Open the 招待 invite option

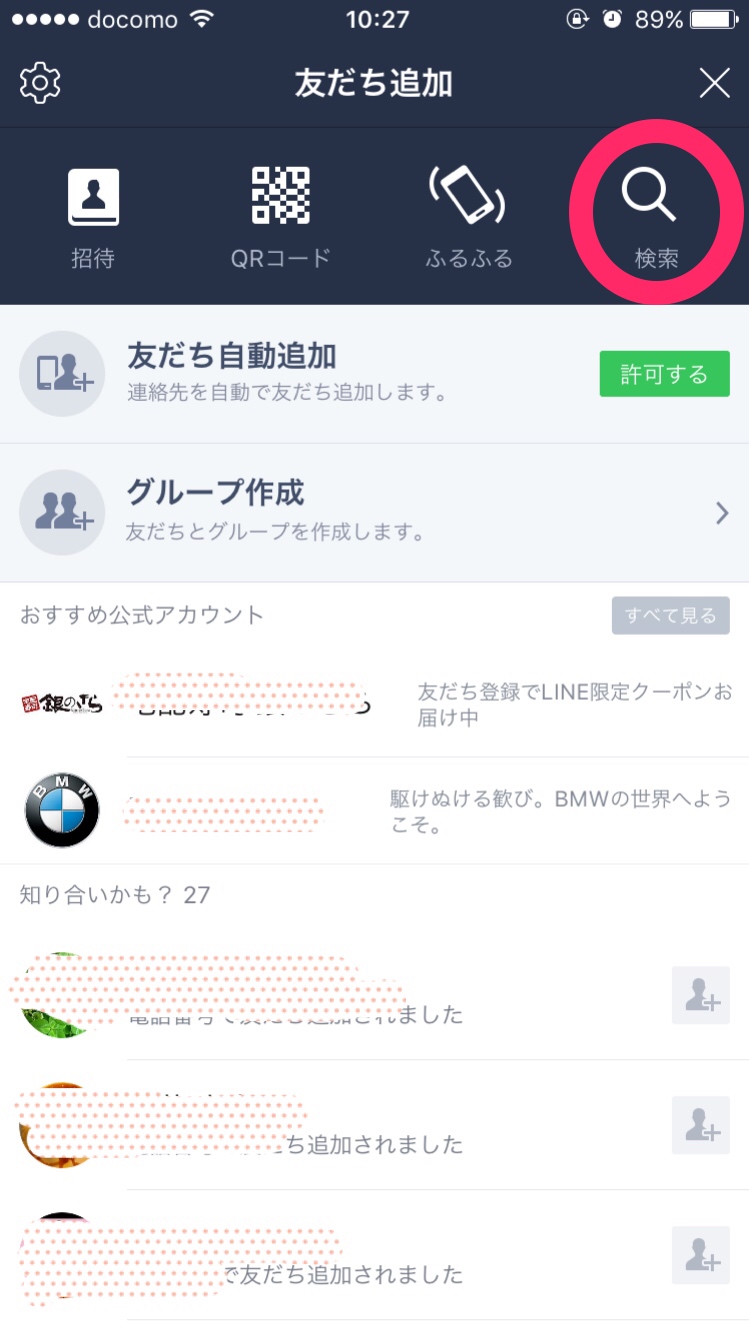(93, 216)
